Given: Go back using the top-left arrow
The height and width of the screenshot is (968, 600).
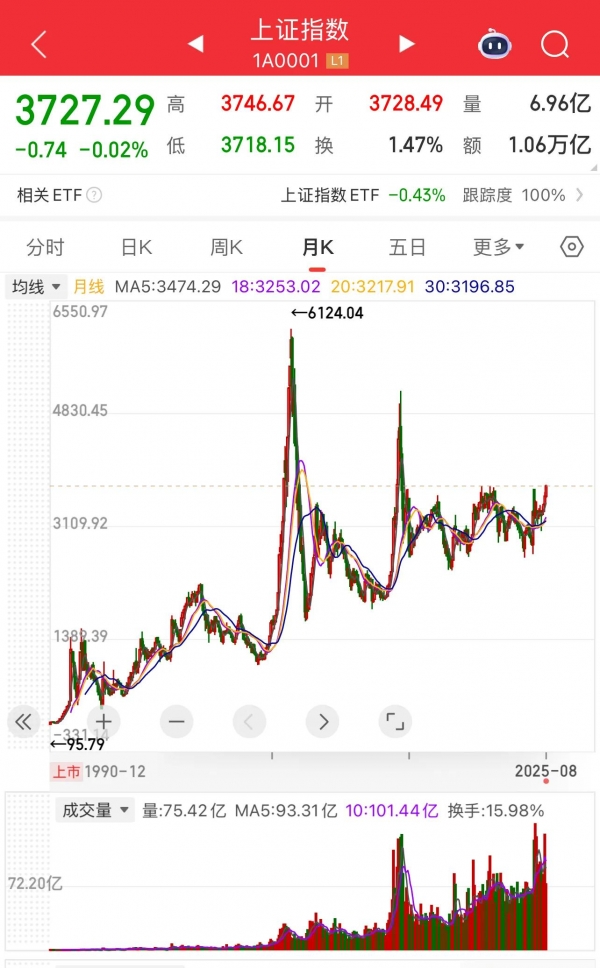Looking at the screenshot, I should [39, 44].
